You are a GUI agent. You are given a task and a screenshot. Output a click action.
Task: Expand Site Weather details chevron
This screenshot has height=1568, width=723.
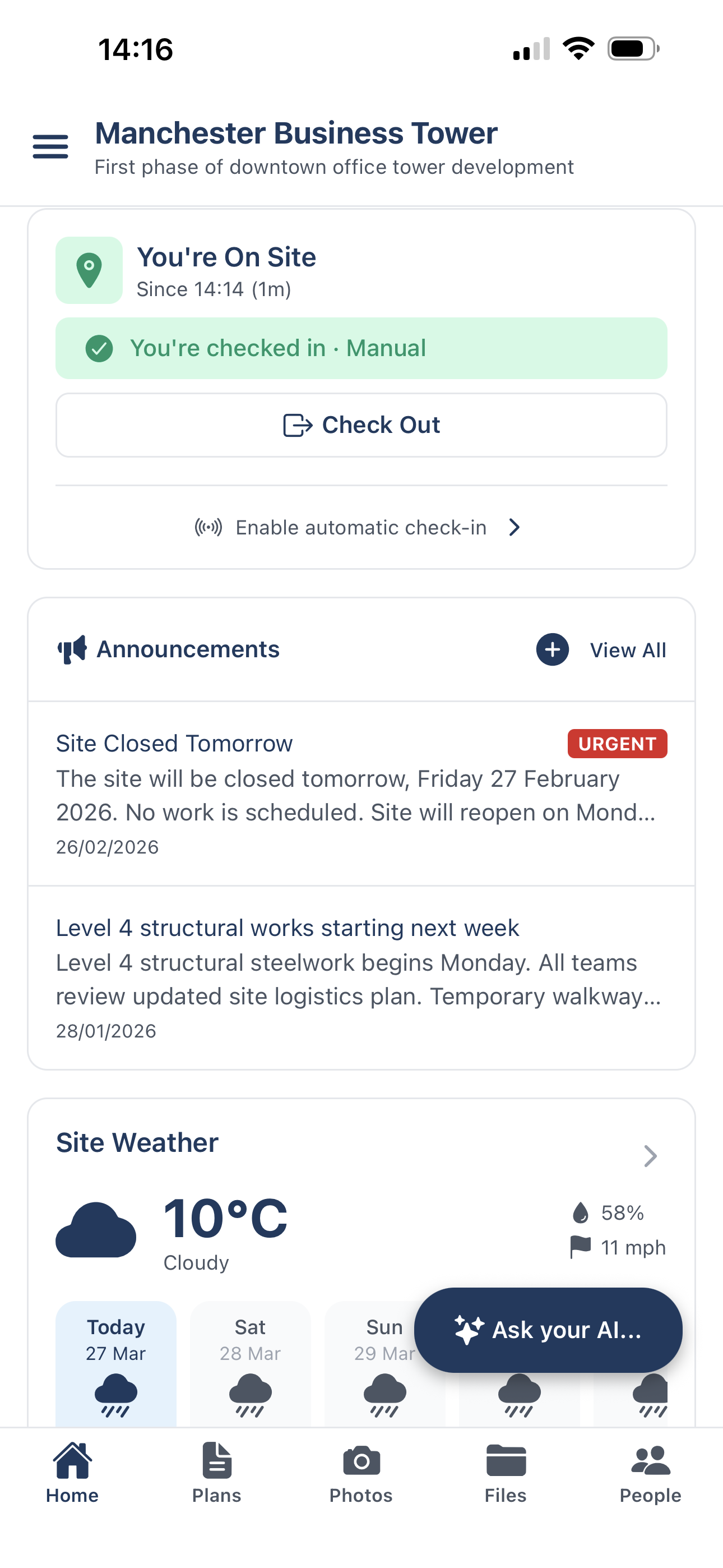pos(650,1155)
